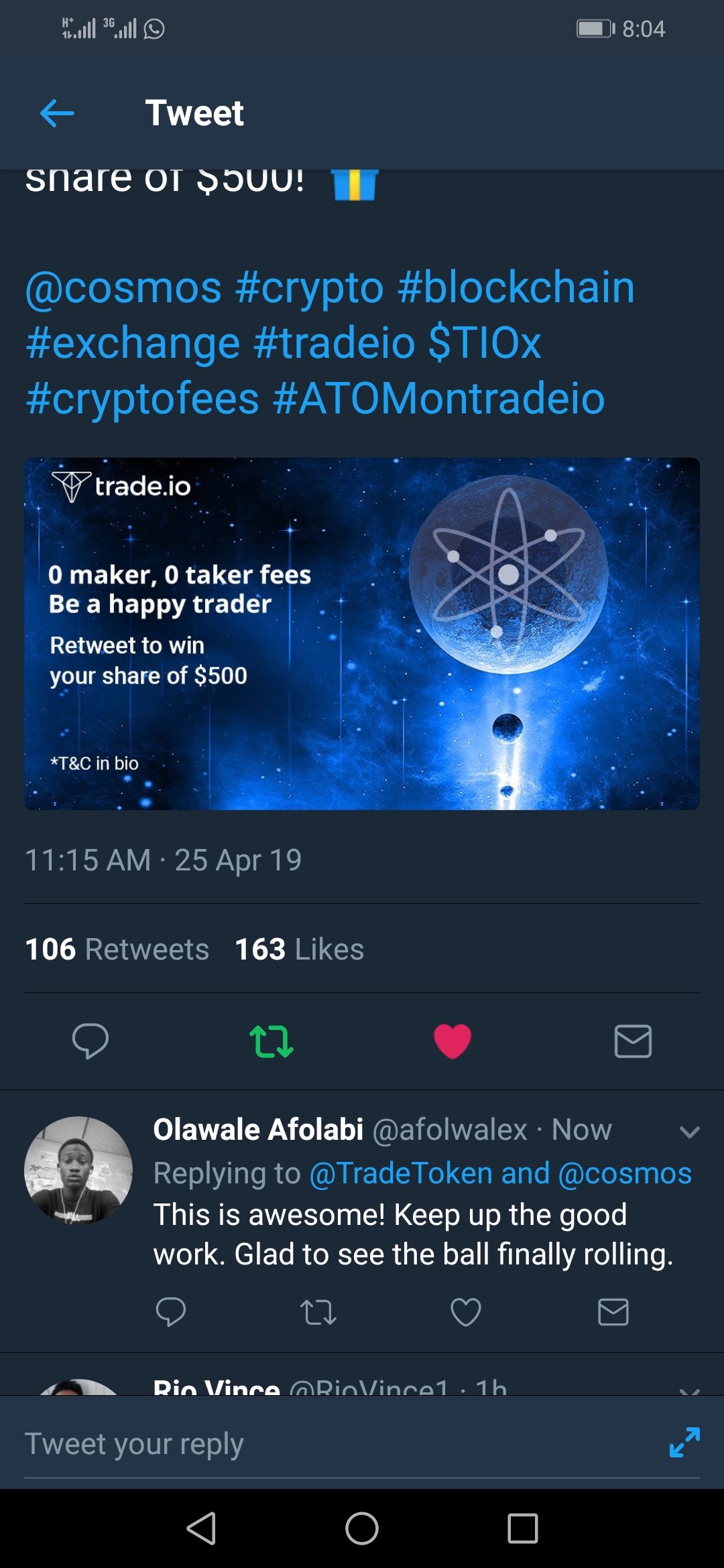Open the #tradeio hashtag

pyautogui.click(x=335, y=343)
